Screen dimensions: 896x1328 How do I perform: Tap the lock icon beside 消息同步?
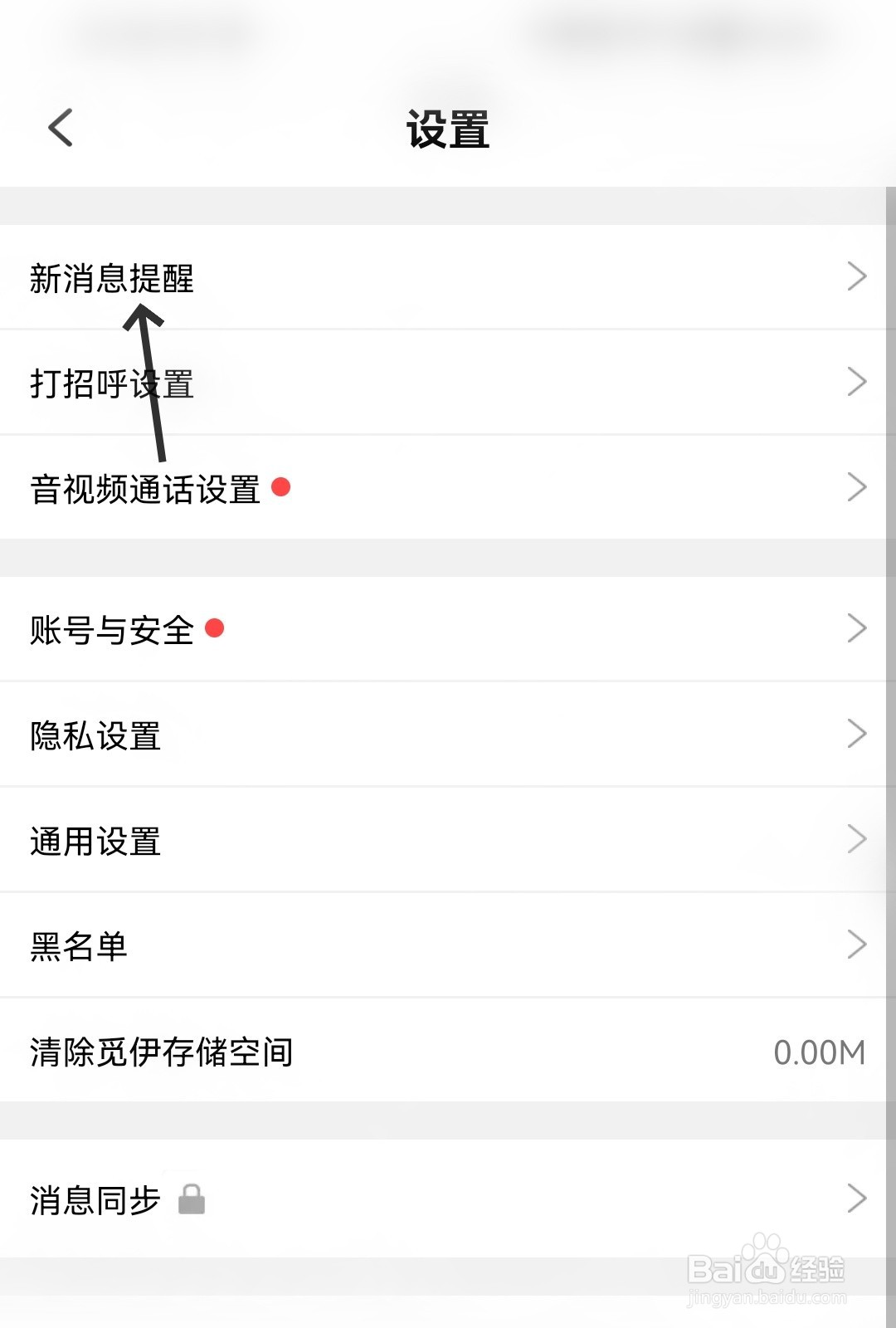(x=192, y=1199)
